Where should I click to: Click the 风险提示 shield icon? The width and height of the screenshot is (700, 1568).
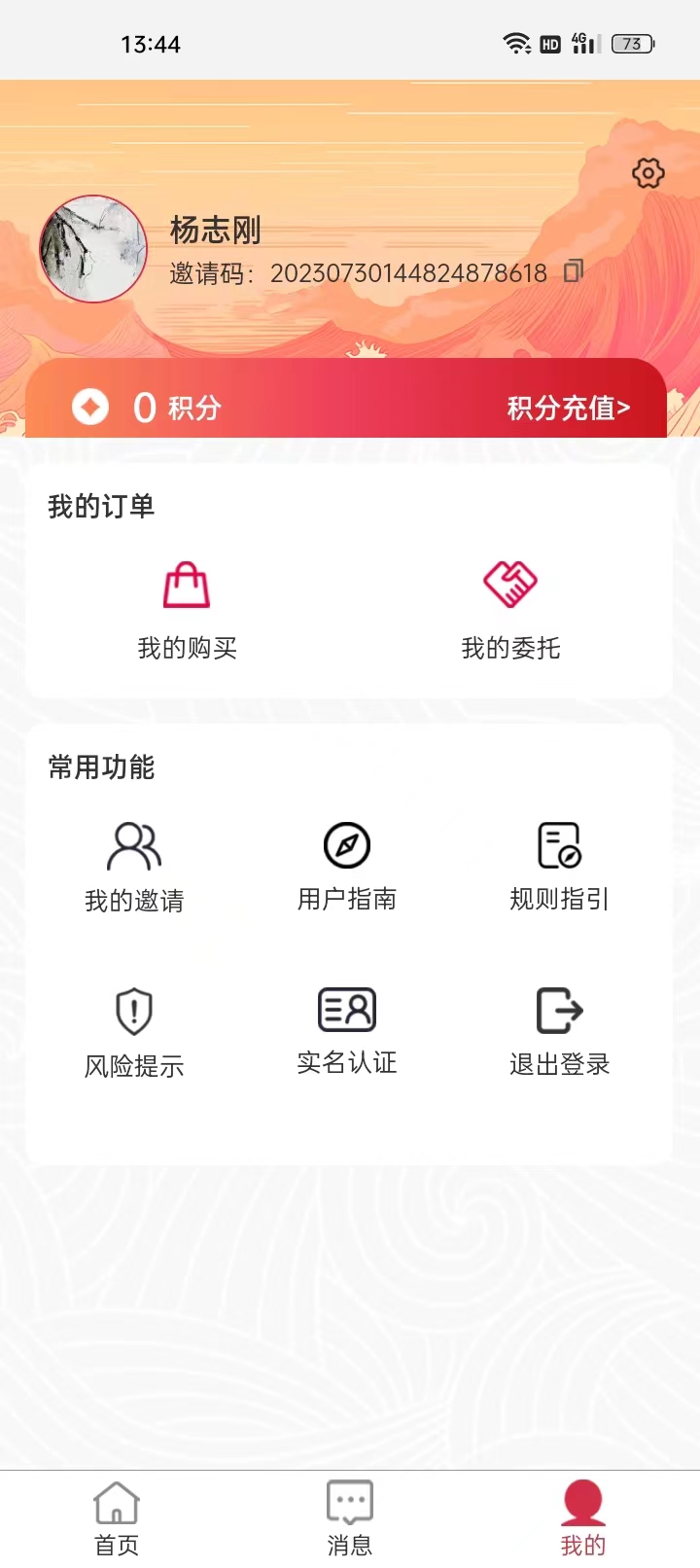point(133,1009)
